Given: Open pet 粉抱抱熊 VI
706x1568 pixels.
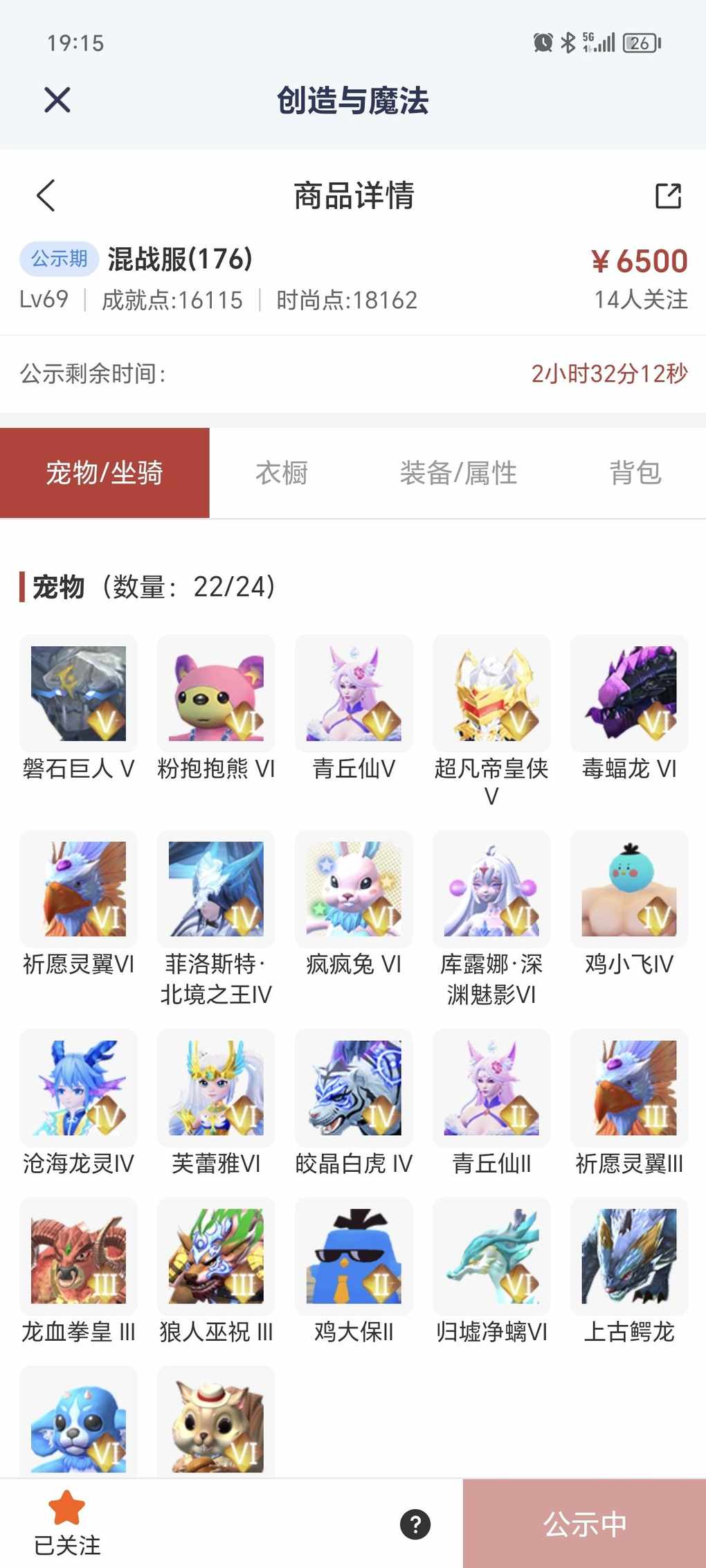Looking at the screenshot, I should coord(216,694).
